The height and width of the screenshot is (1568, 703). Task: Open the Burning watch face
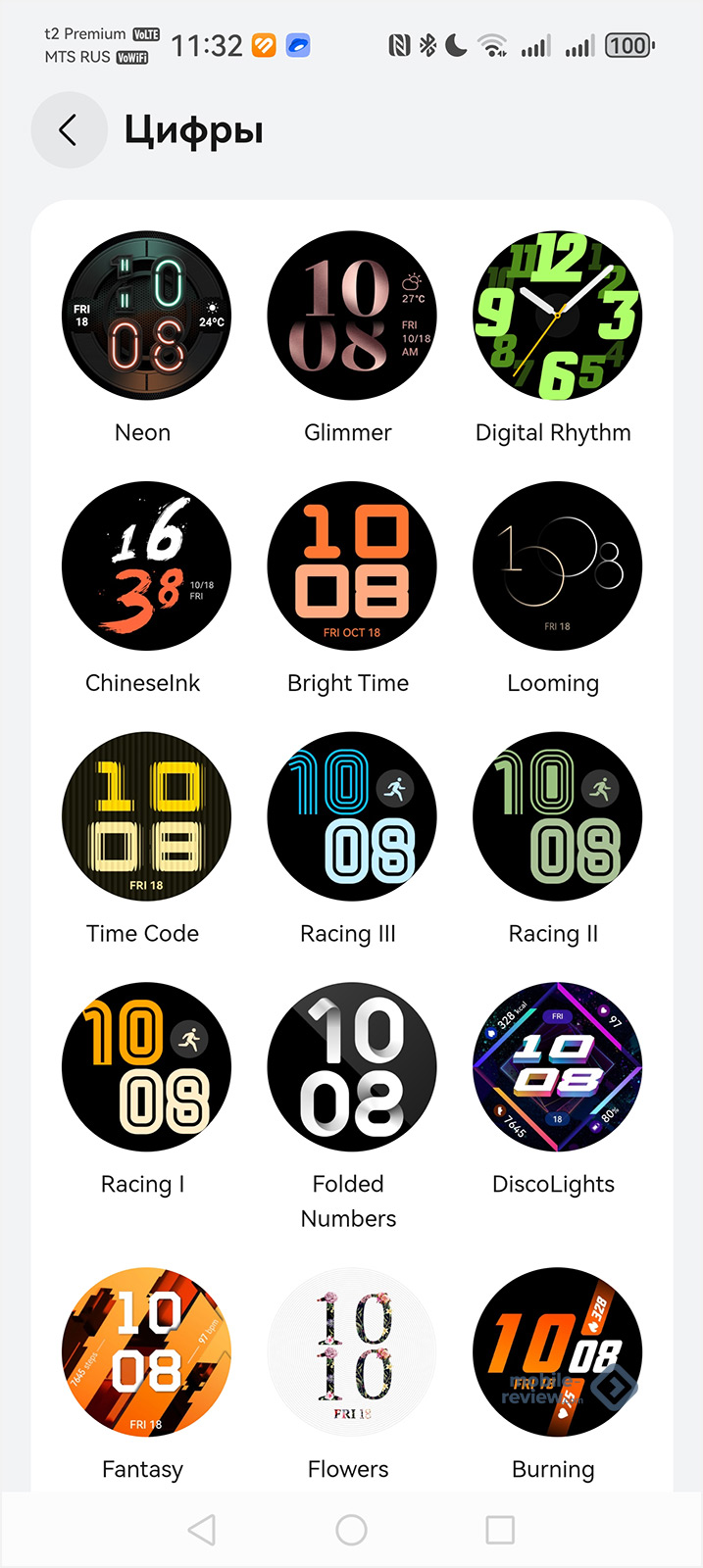pyautogui.click(x=557, y=1352)
